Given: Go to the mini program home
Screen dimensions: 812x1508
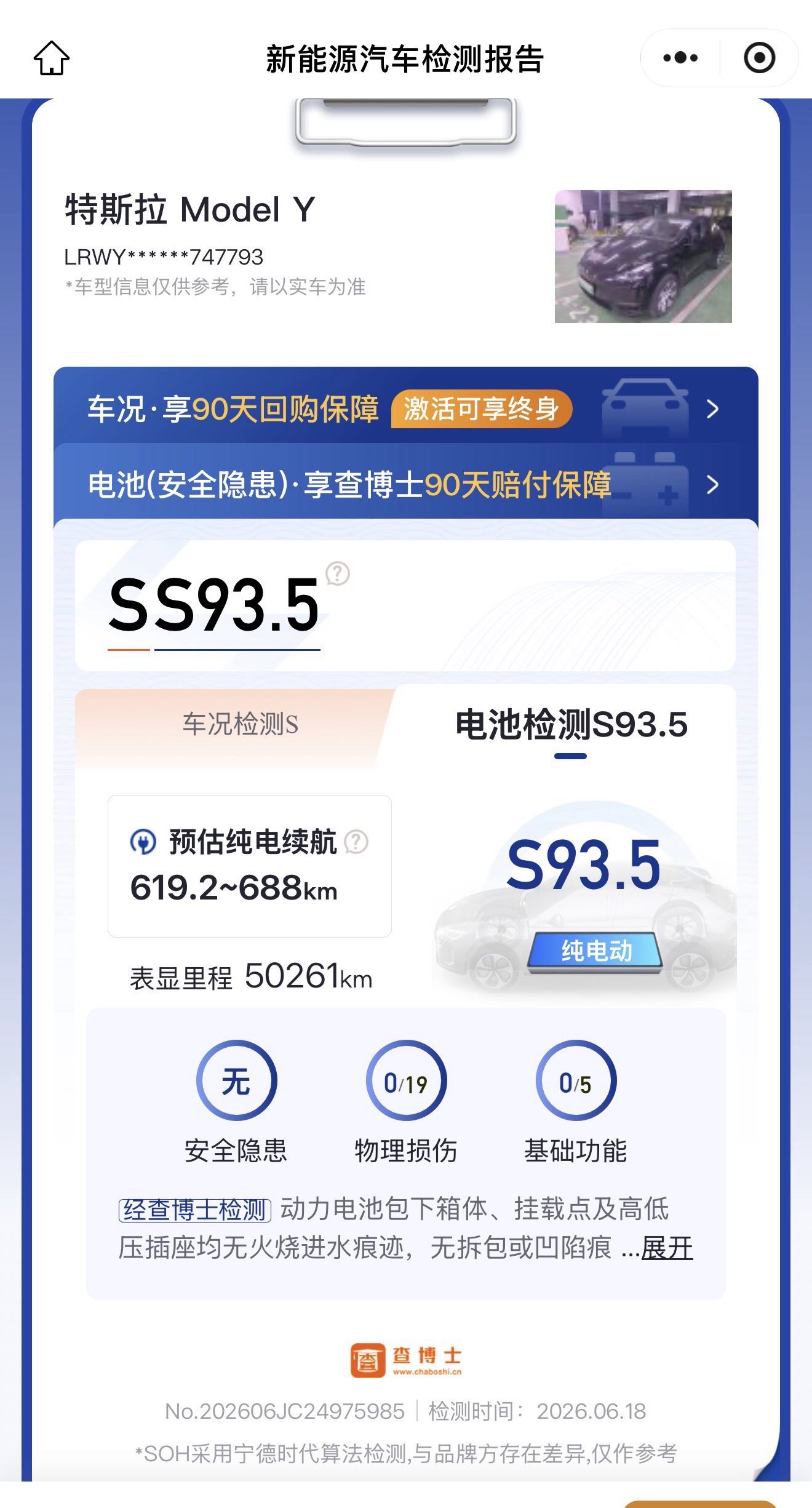Looking at the screenshot, I should click(51, 58).
